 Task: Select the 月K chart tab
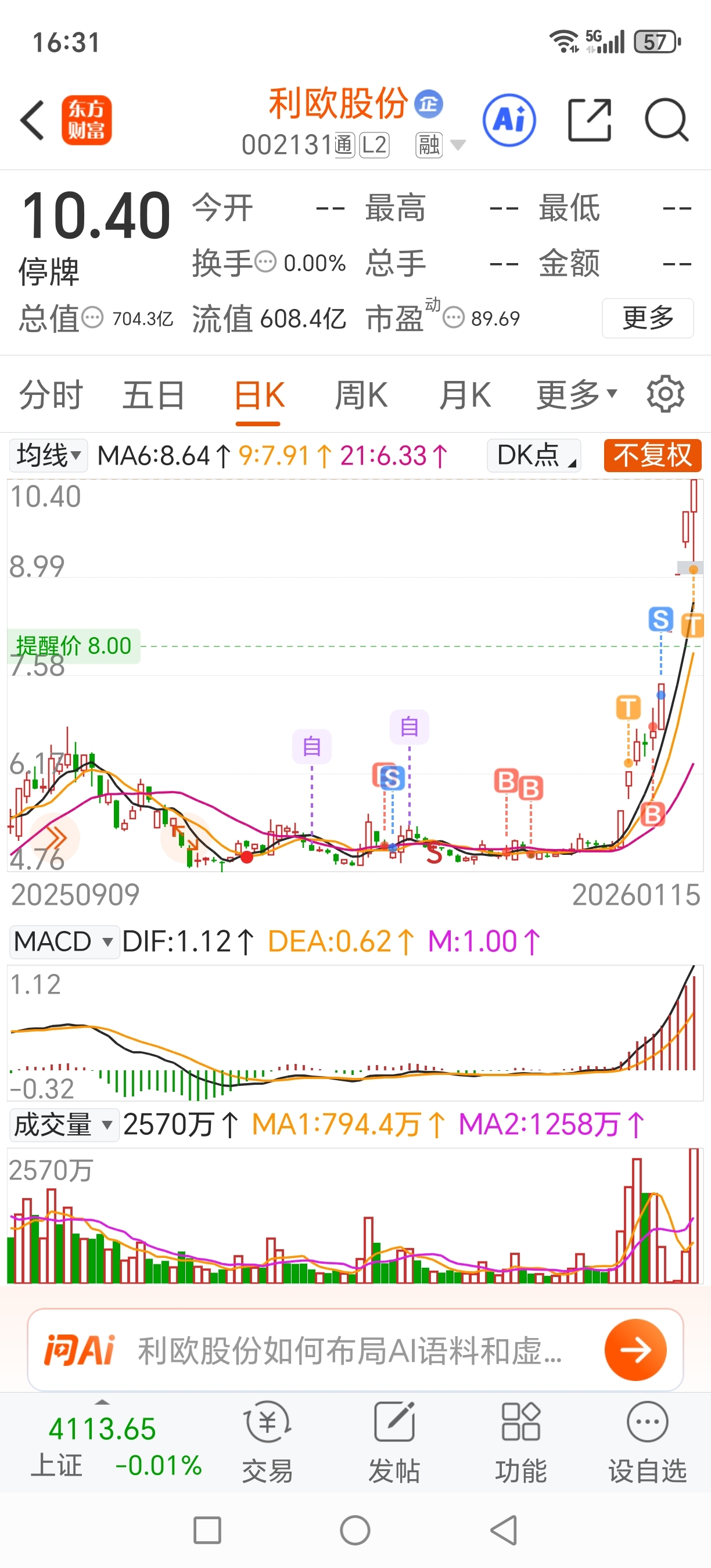click(465, 395)
